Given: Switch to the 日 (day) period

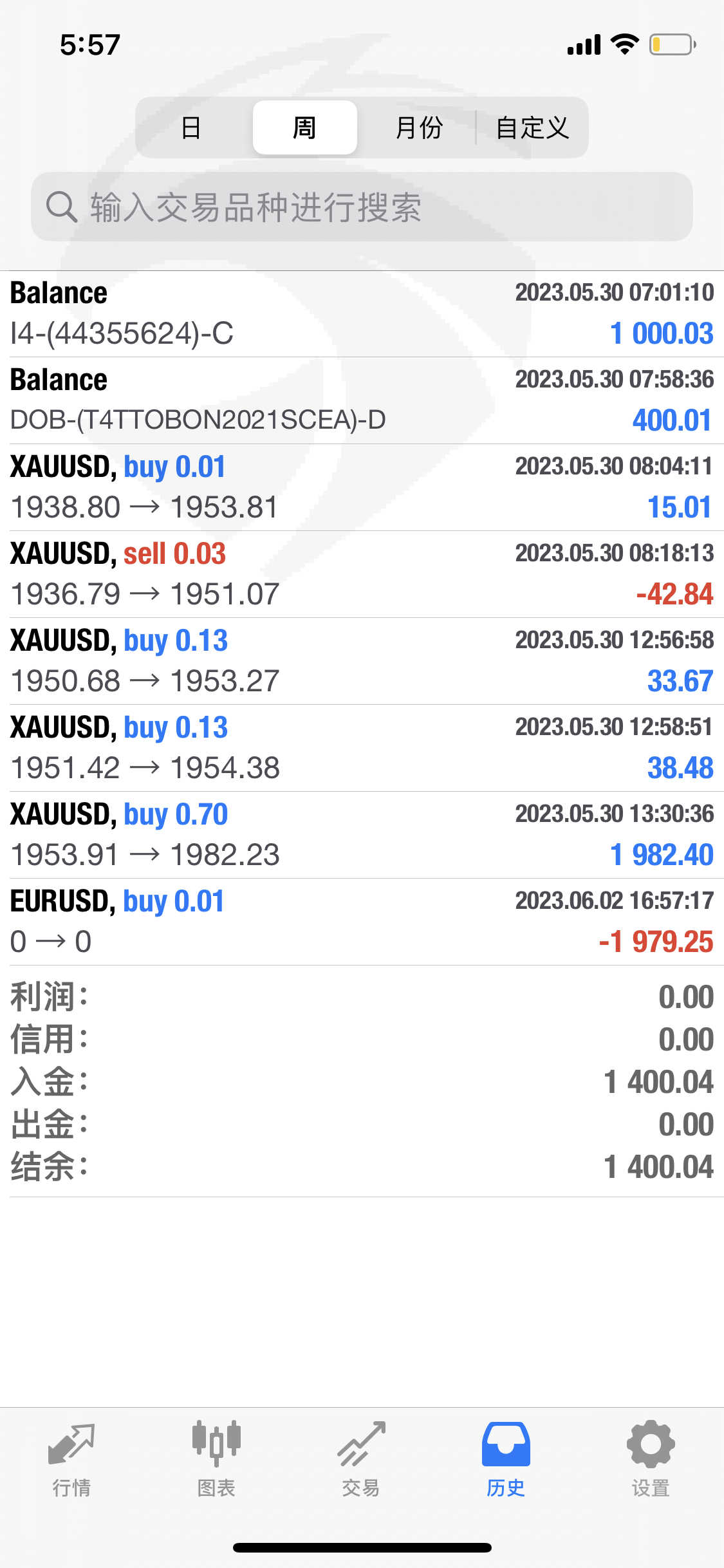Looking at the screenshot, I should tap(191, 127).
